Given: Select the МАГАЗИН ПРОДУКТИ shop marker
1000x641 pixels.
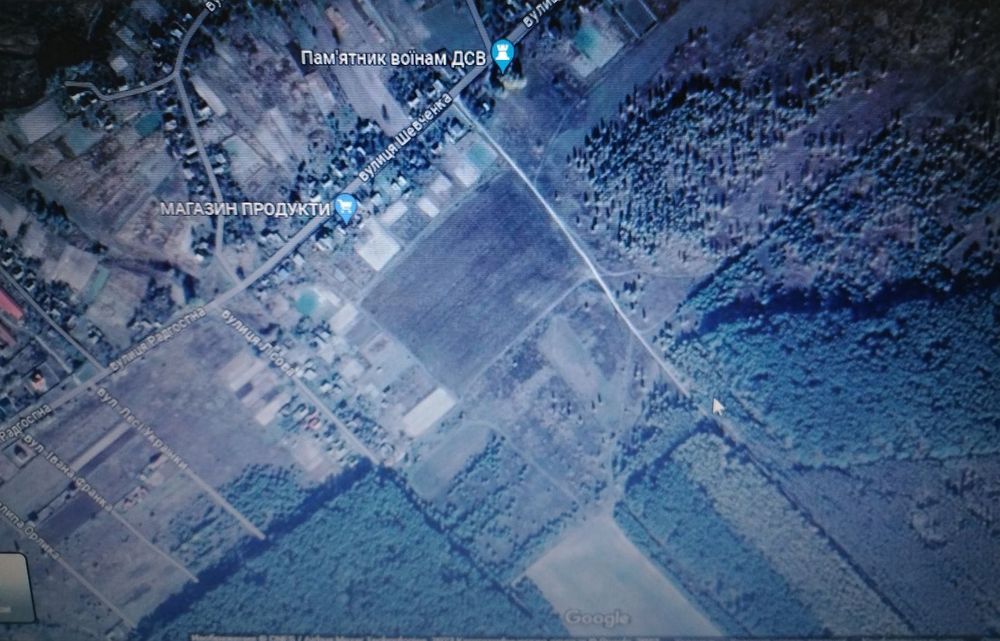Looking at the screenshot, I should 347,206.
